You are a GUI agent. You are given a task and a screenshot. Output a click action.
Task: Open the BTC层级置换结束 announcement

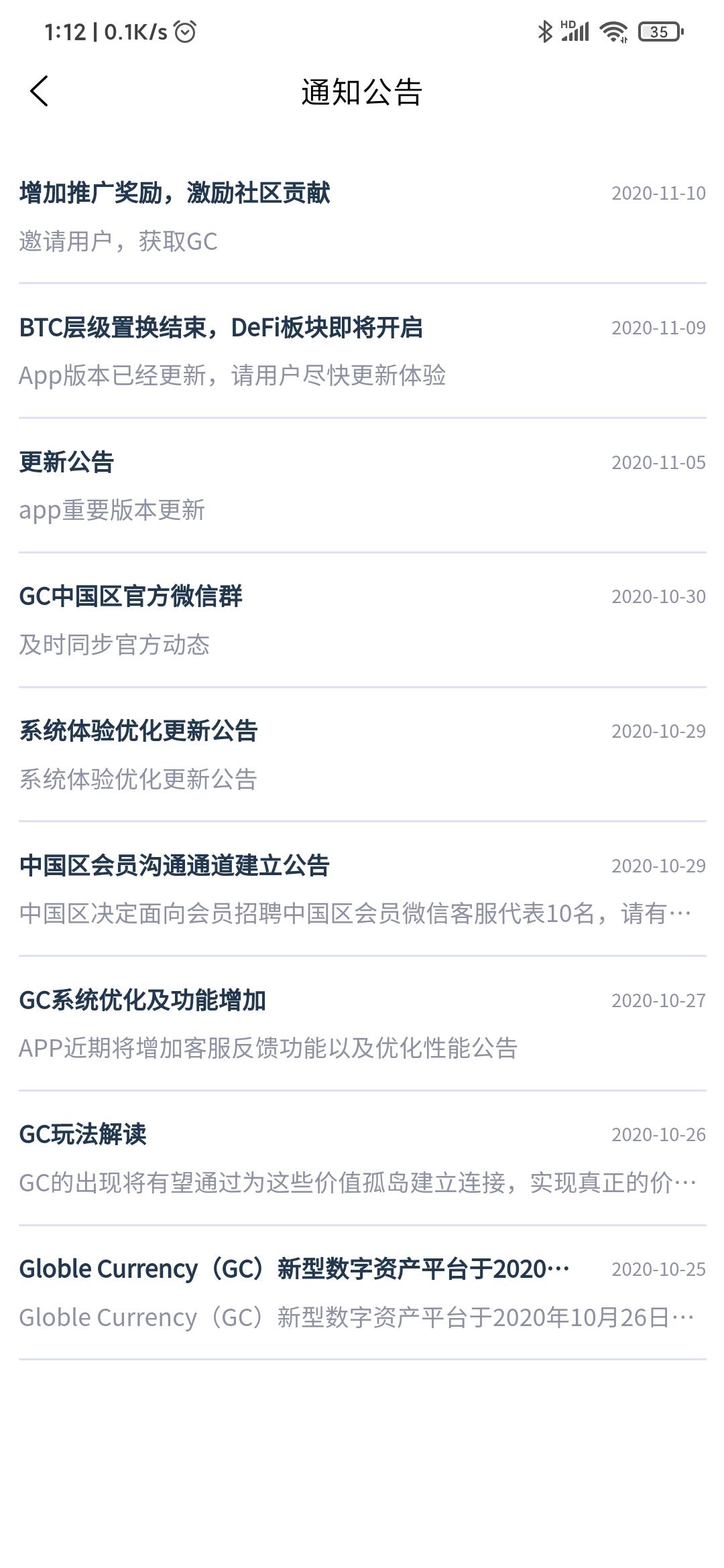[362, 350]
